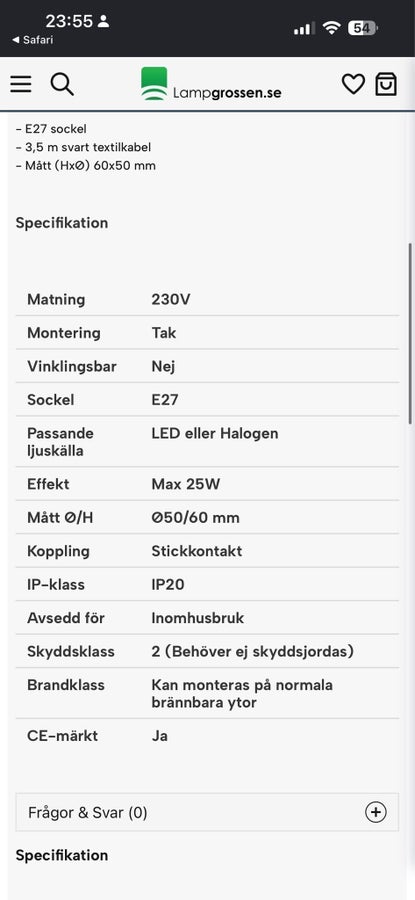Return to previous app via Safari back link
This screenshot has height=900, width=415.
[x=32, y=40]
